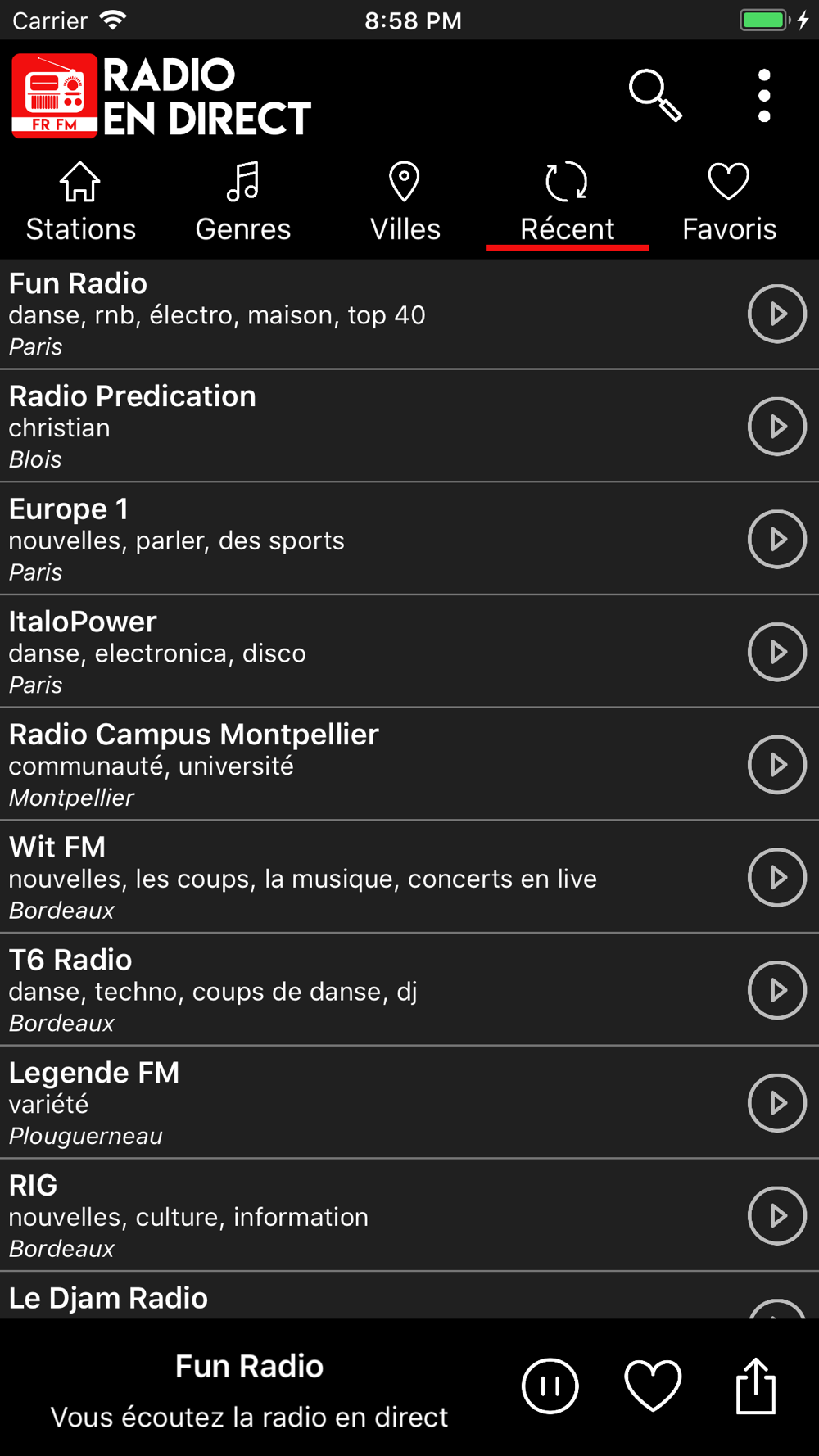The width and height of the screenshot is (819, 1456).
Task: Select the T6 Radio station row
Action: click(x=409, y=990)
